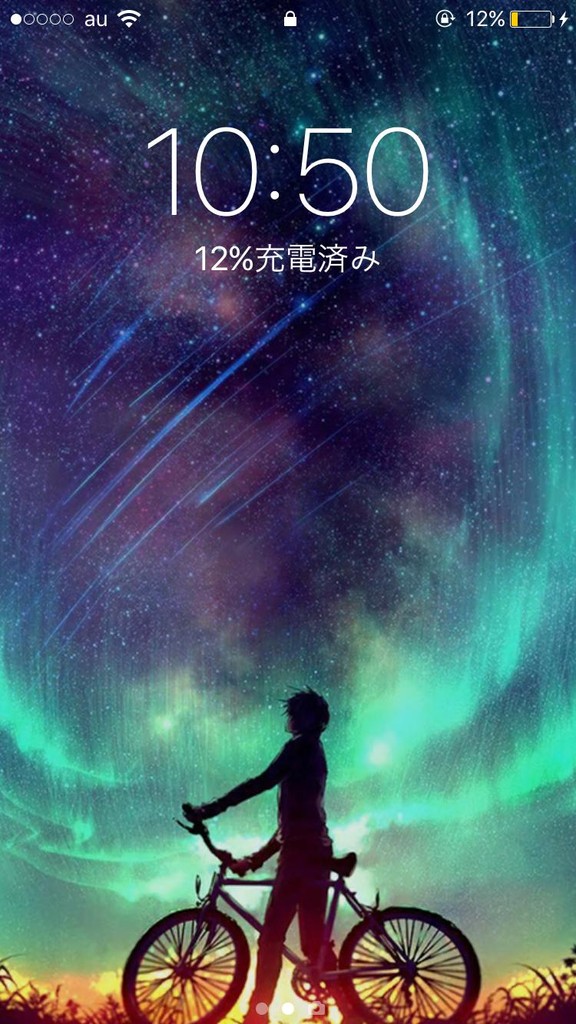
Task: Tap the camera icon in the page indicator
Action: (x=317, y=1008)
